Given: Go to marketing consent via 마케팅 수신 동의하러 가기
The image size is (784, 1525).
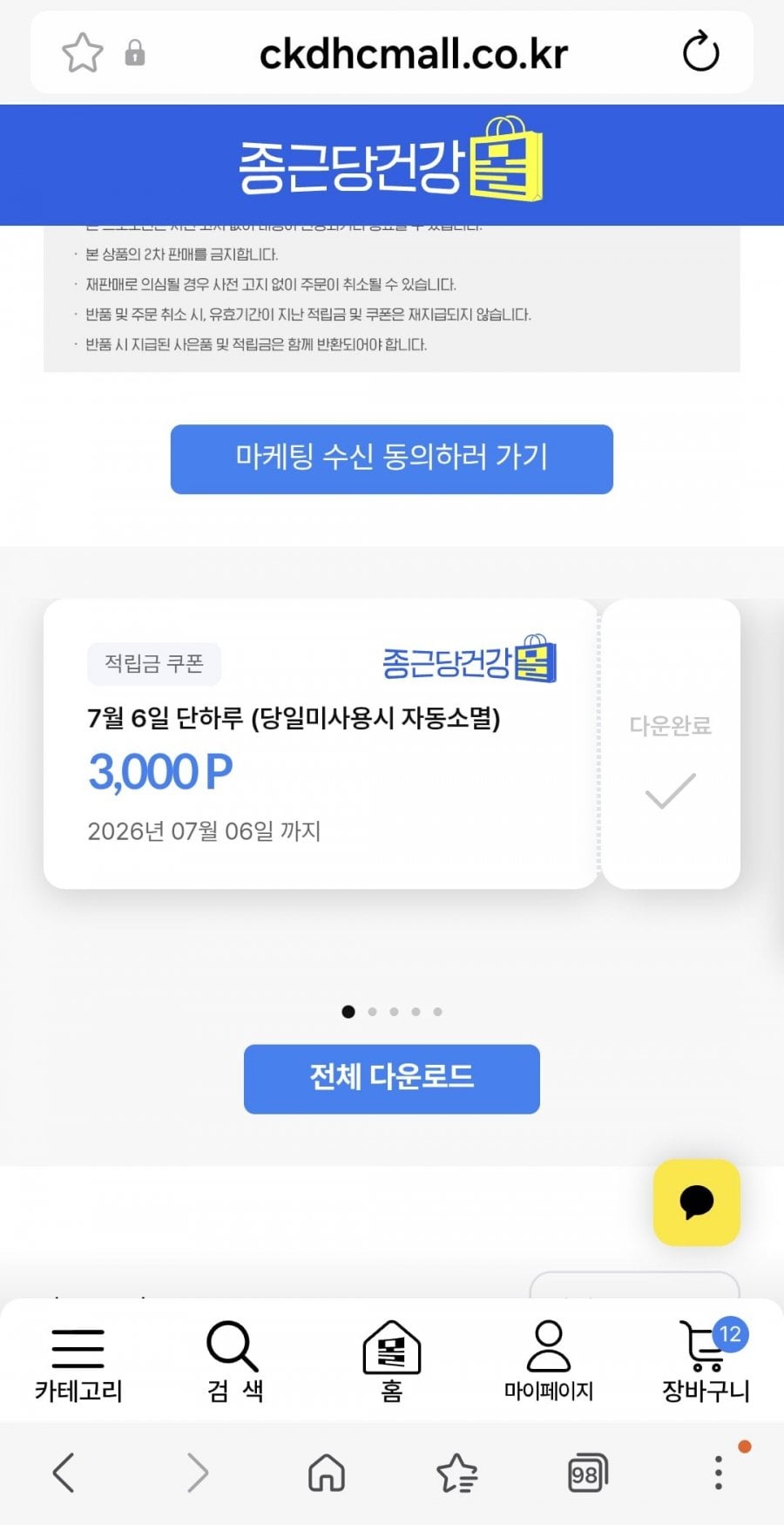Looking at the screenshot, I should [392, 459].
